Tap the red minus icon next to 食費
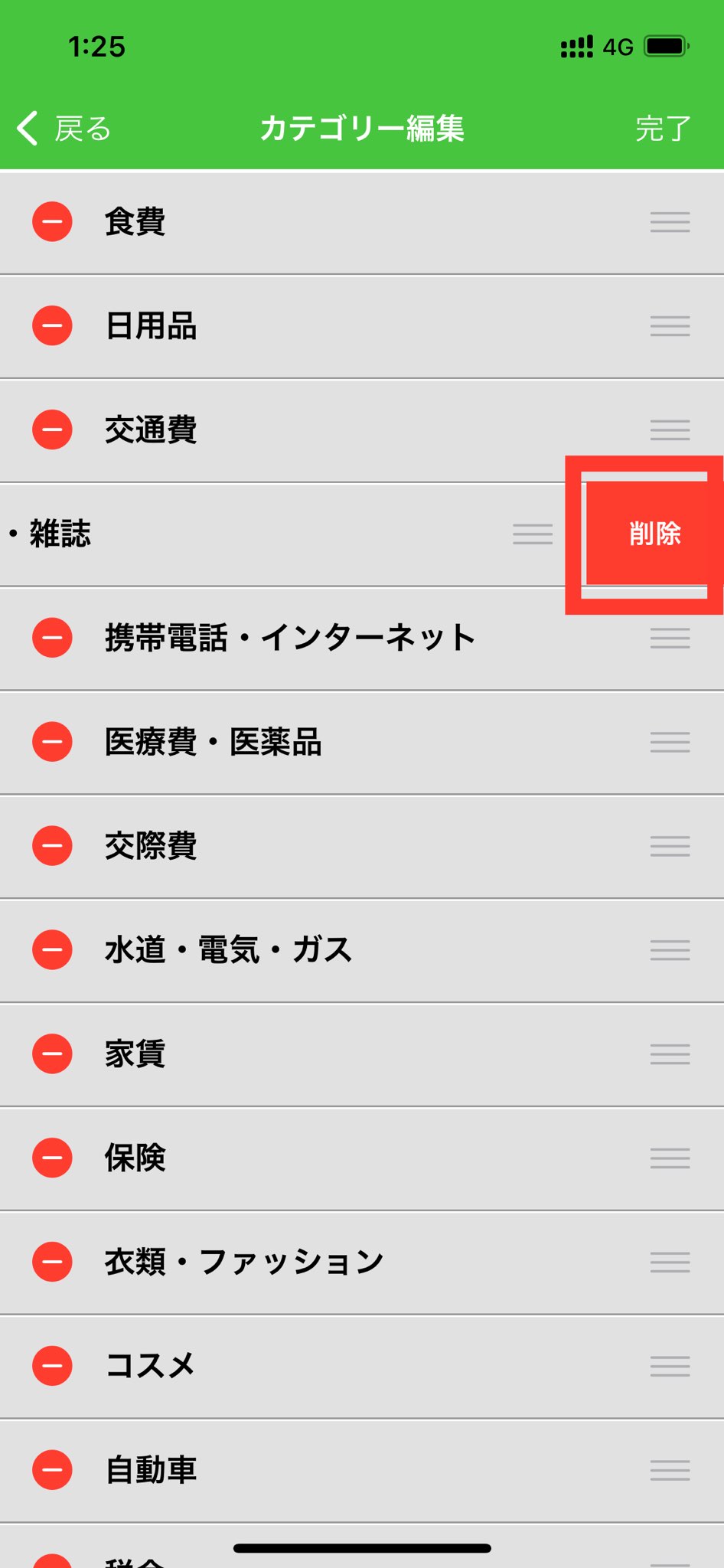The height and width of the screenshot is (1568, 724). [52, 222]
